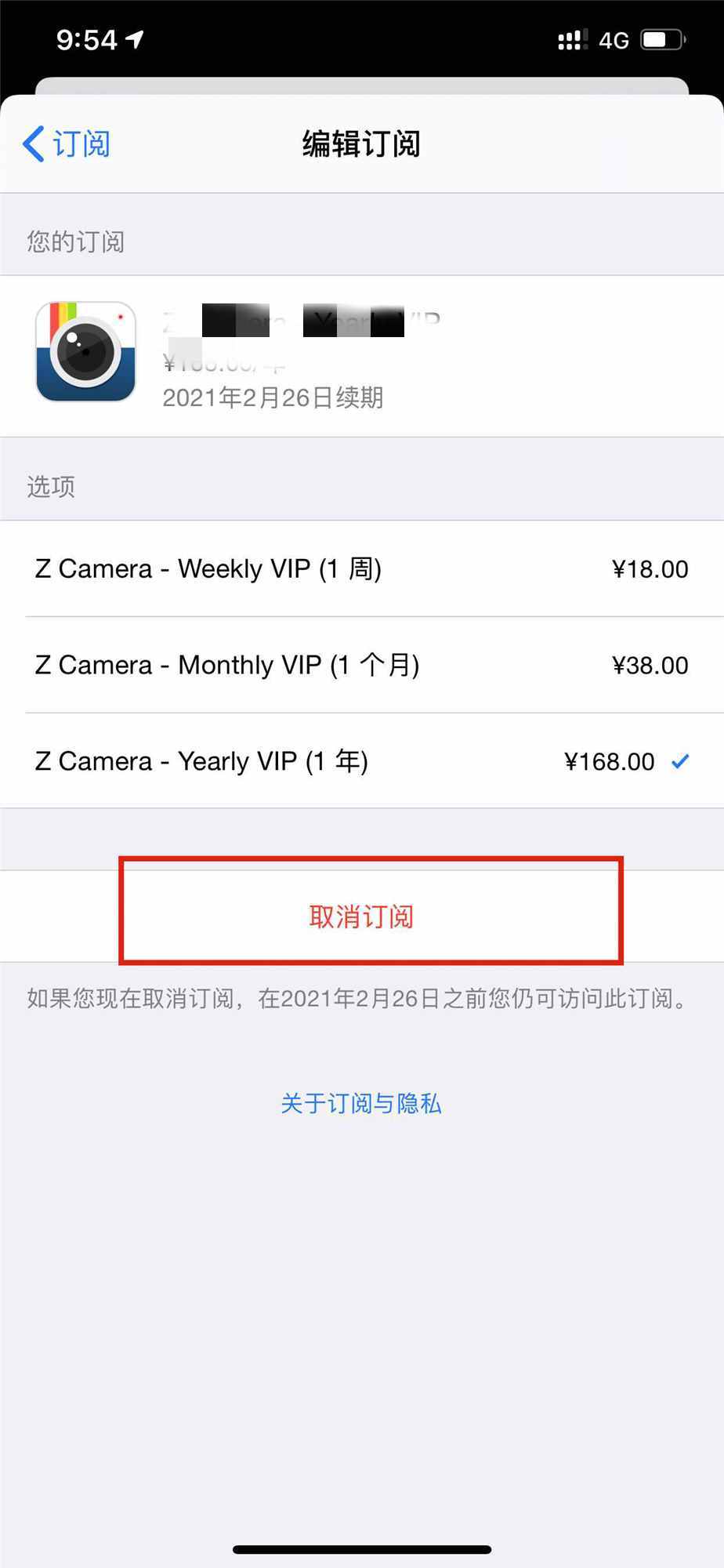This screenshot has height=1568, width=724.
Task: Select Yearly VIP ¥168.00 plan
Action: pyautogui.click(x=361, y=761)
